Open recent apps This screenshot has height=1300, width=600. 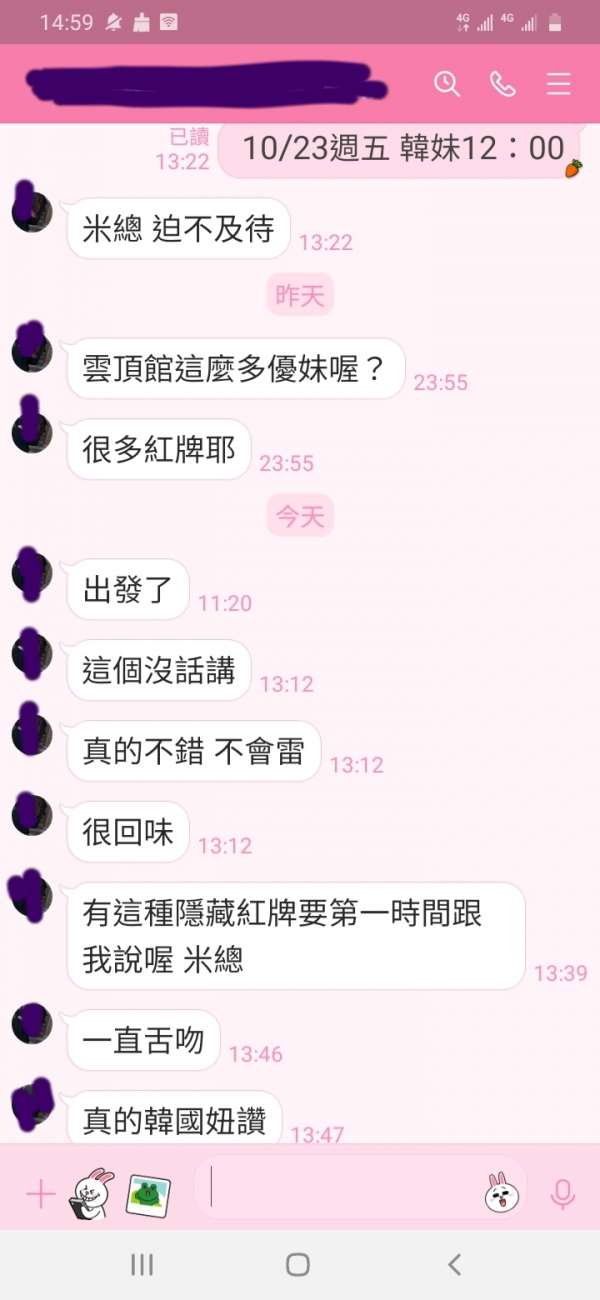pos(142,1265)
